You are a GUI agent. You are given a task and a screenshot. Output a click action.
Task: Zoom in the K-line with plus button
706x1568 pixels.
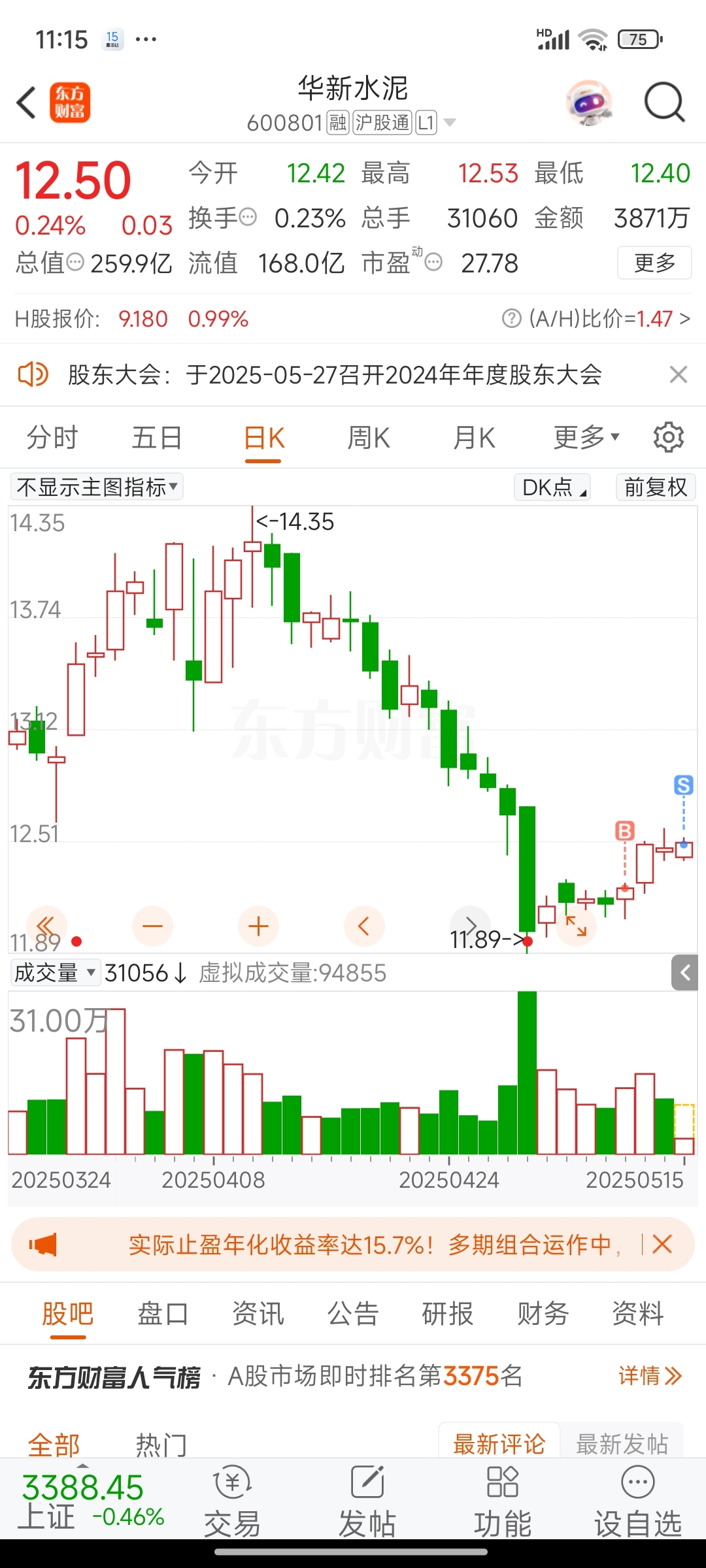click(x=259, y=926)
